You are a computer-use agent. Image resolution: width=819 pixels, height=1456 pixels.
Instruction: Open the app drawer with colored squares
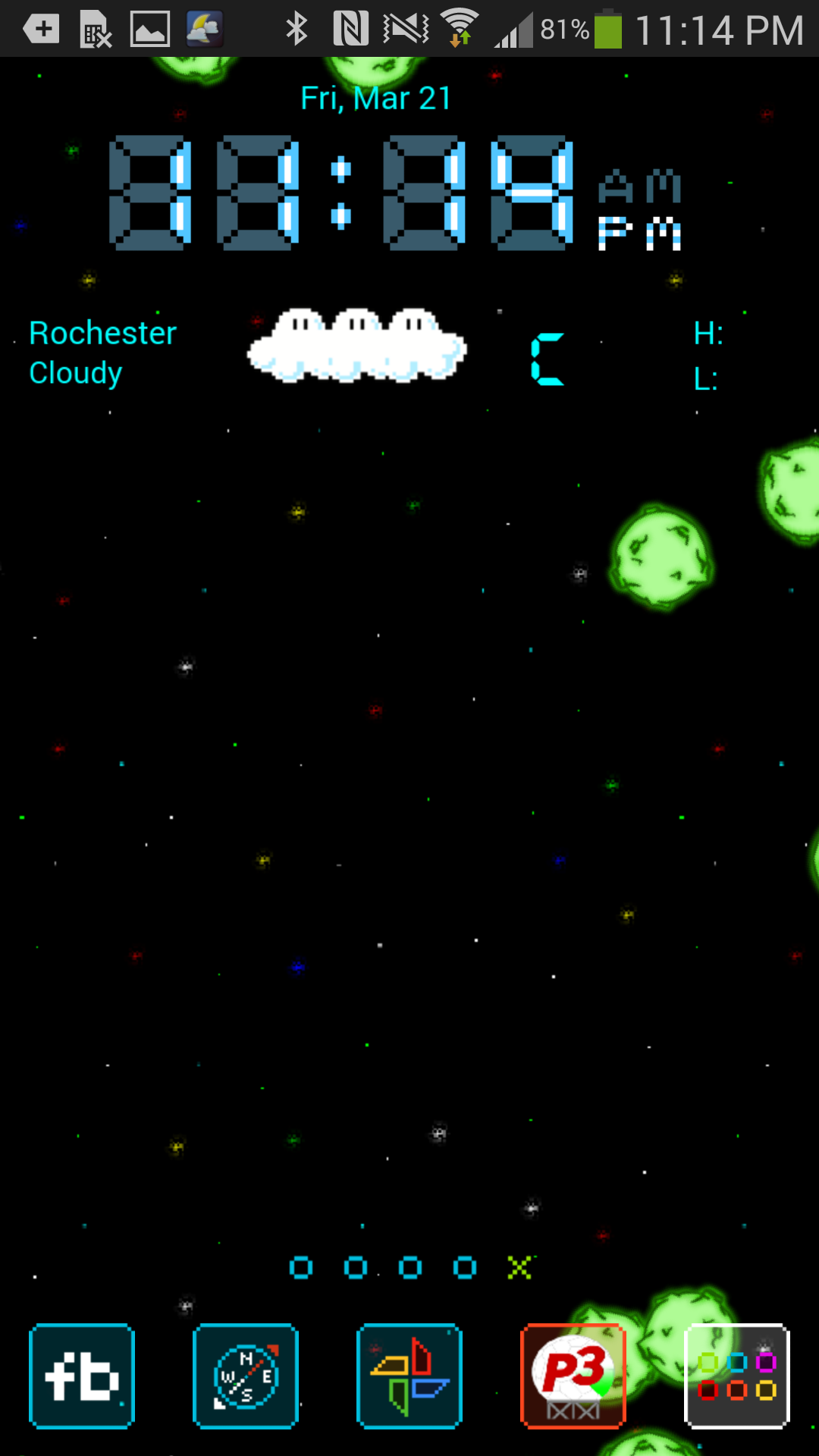737,1376
